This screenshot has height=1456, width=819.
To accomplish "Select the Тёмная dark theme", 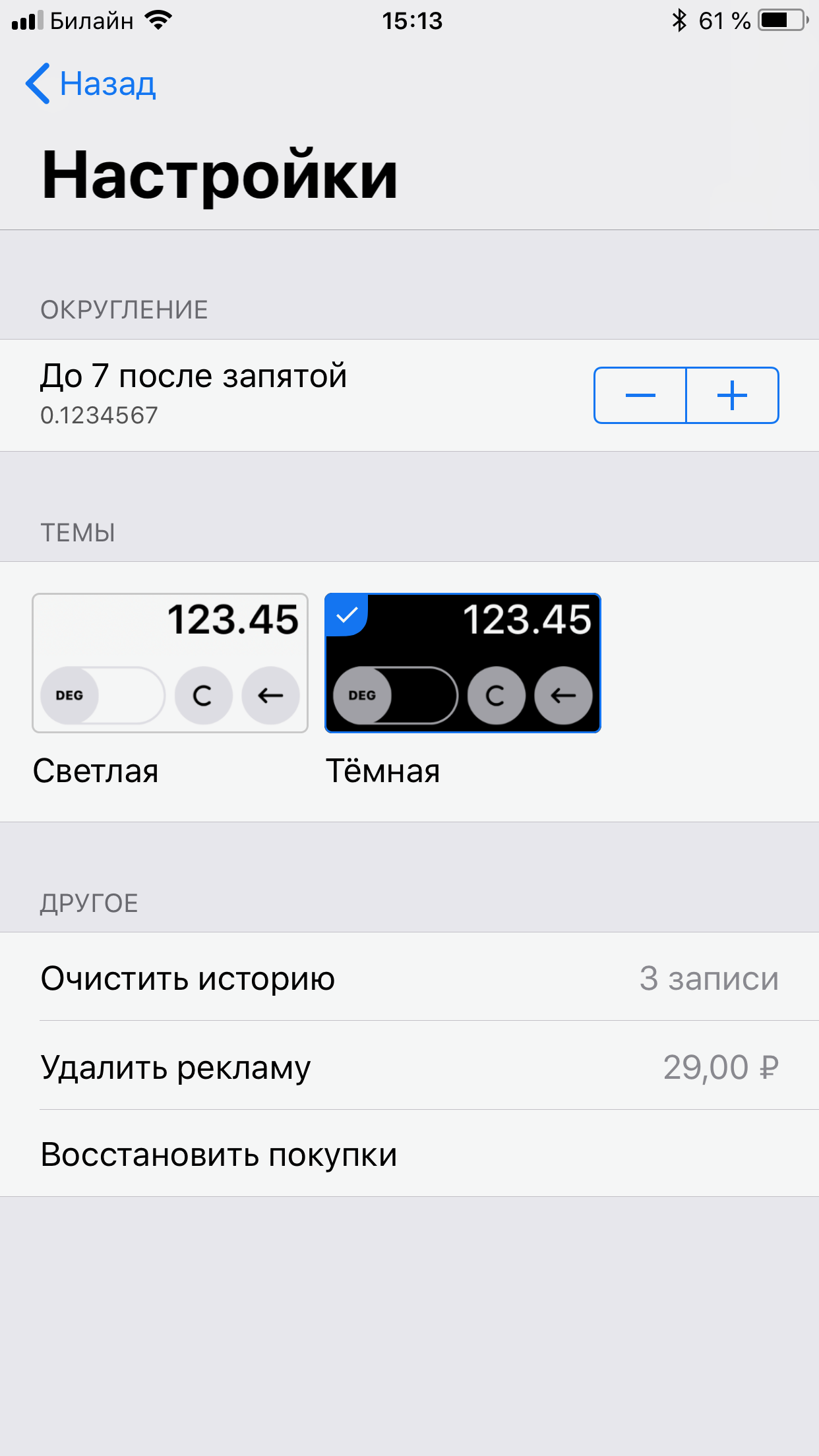I will [x=463, y=663].
